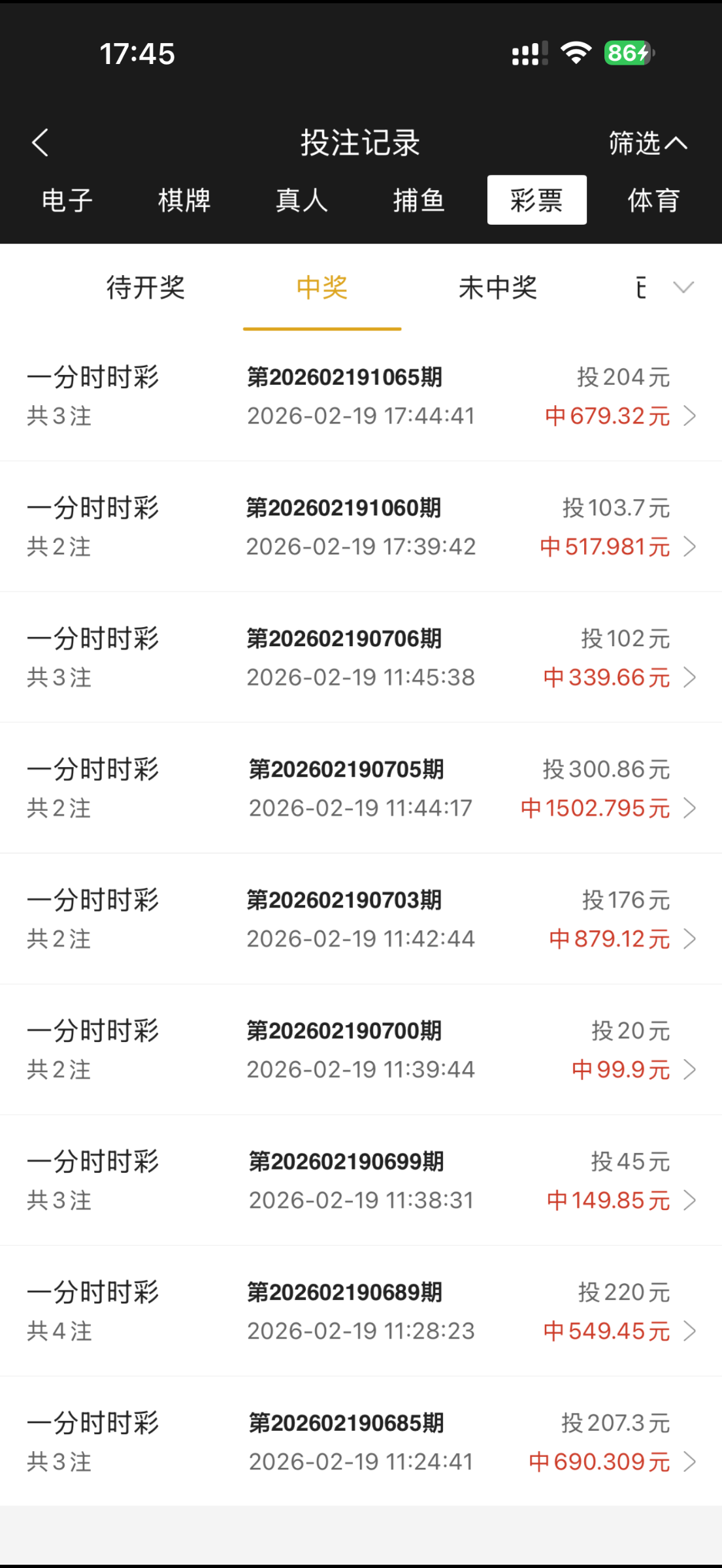Viewport: 722px width, 1568px height.
Task: Go back using the arrow icon
Action: (41, 142)
